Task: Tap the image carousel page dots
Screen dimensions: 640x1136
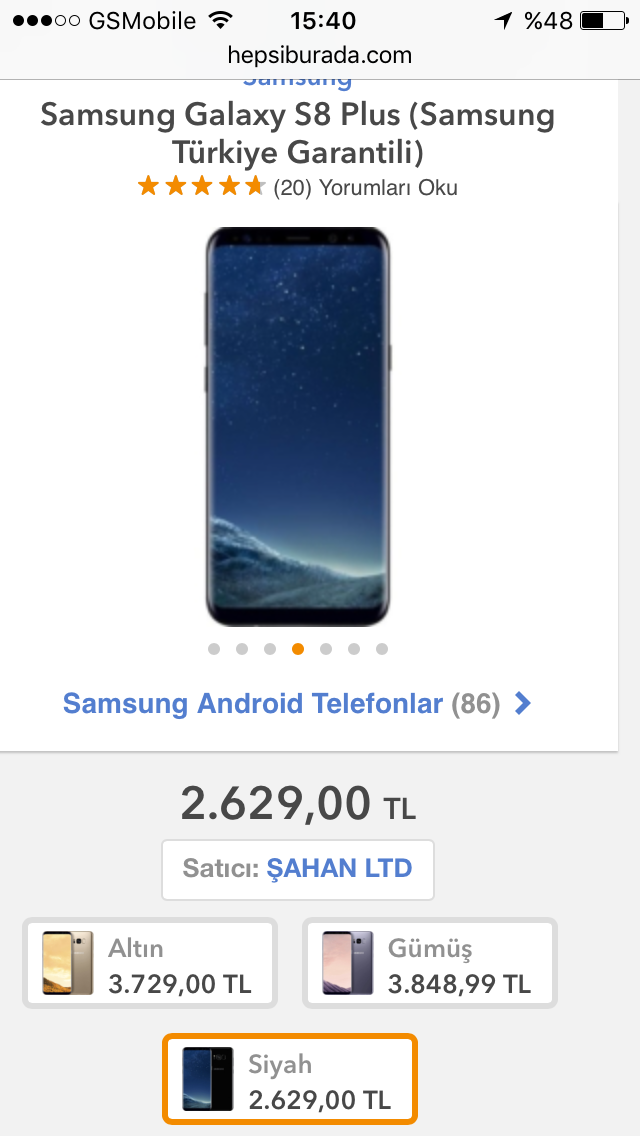Action: pyautogui.click(x=298, y=649)
